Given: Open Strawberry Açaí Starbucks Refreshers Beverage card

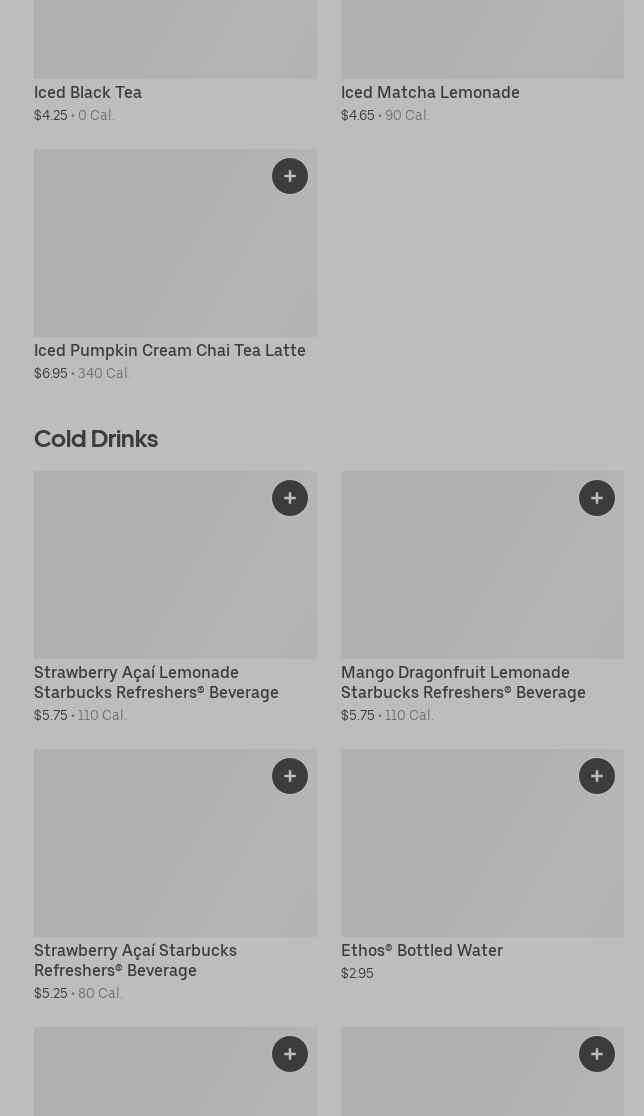Looking at the screenshot, I should 135,960.
